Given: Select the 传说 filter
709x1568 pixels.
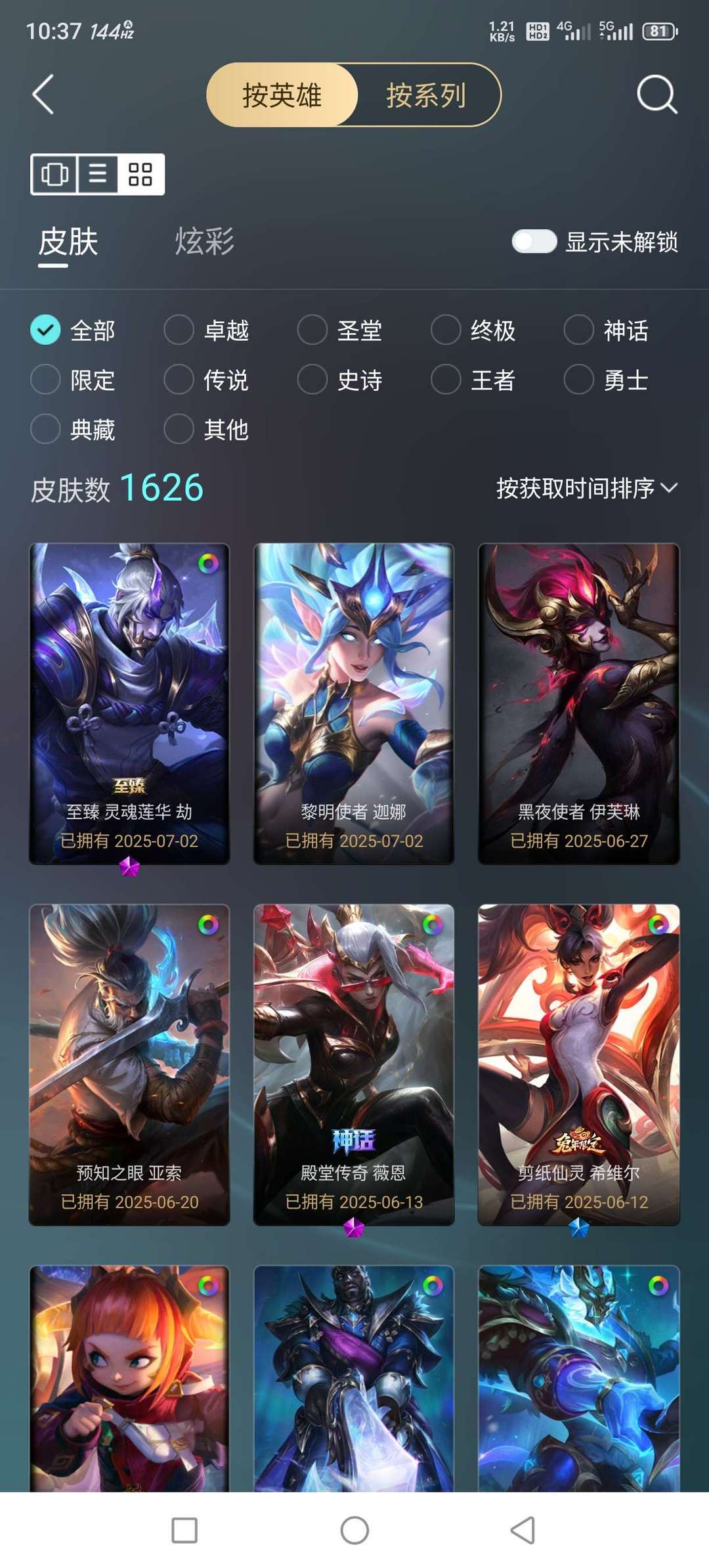Looking at the screenshot, I should point(207,380).
